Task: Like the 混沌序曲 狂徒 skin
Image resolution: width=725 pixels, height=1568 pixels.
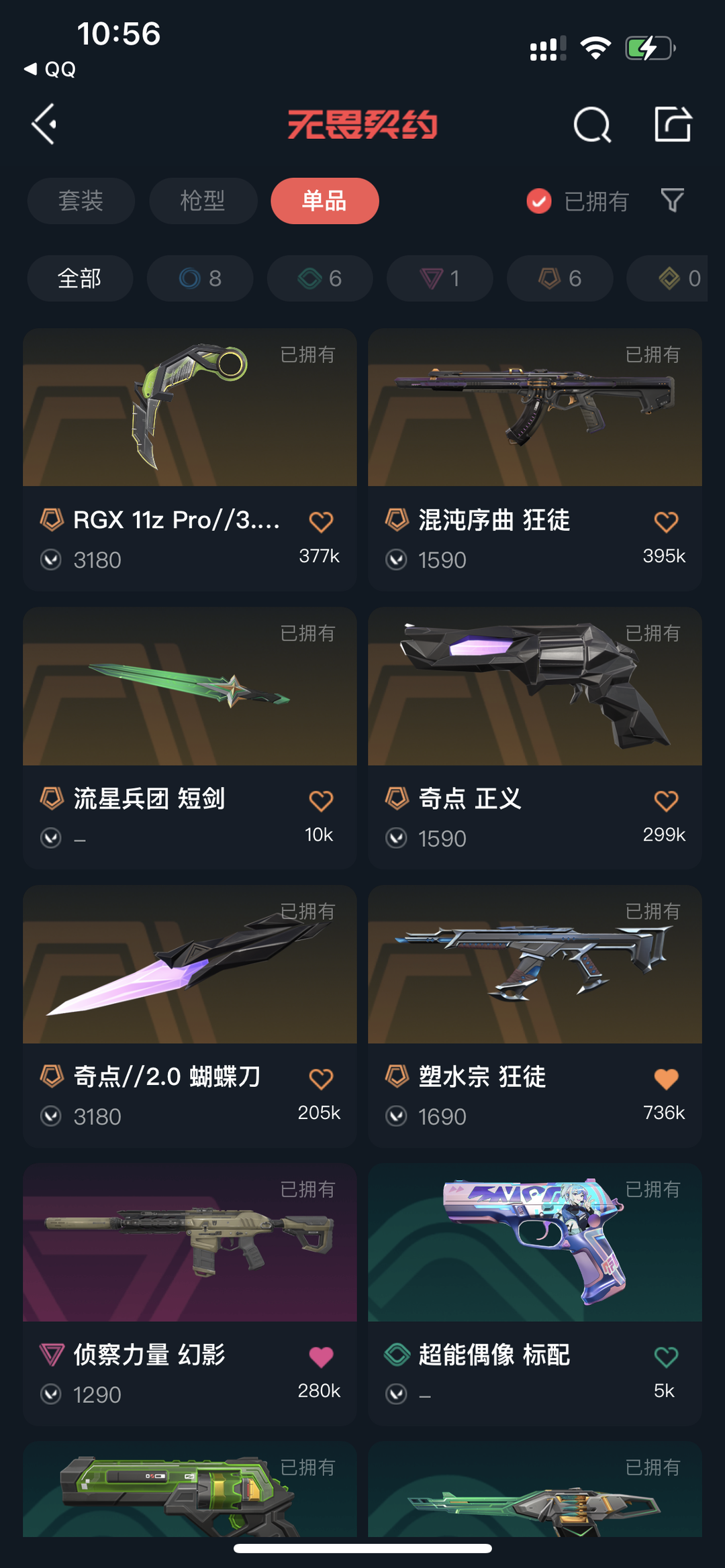Action: click(x=666, y=521)
